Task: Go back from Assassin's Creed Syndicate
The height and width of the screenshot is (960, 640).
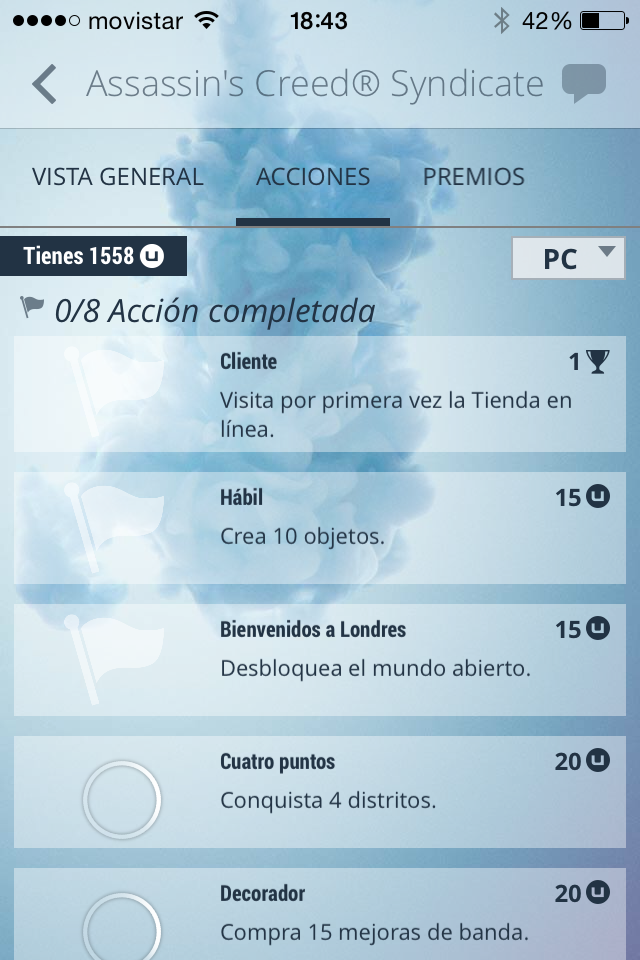Action: pos(44,85)
